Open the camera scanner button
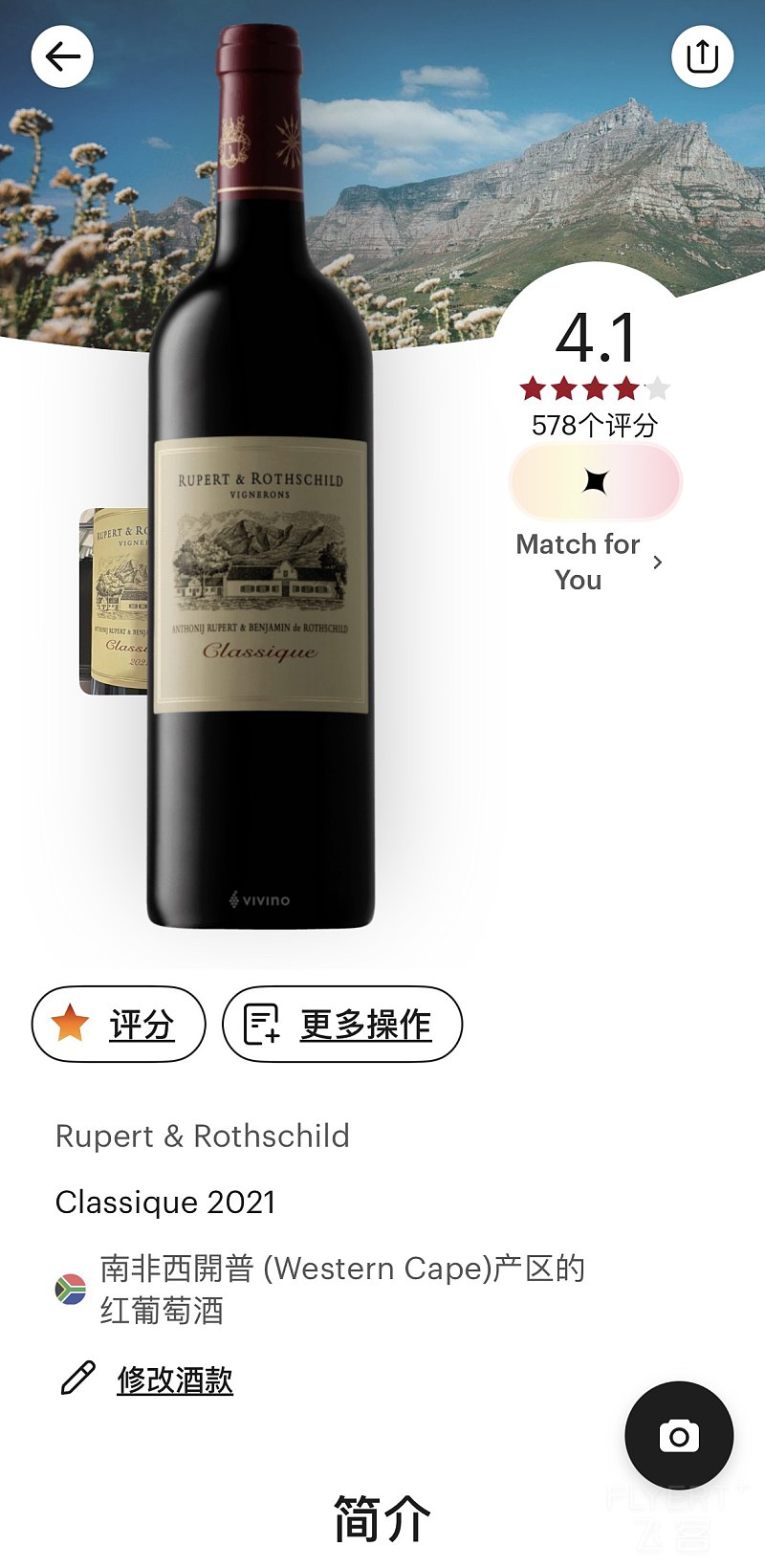This screenshot has width=765, height=1568. [x=679, y=1435]
